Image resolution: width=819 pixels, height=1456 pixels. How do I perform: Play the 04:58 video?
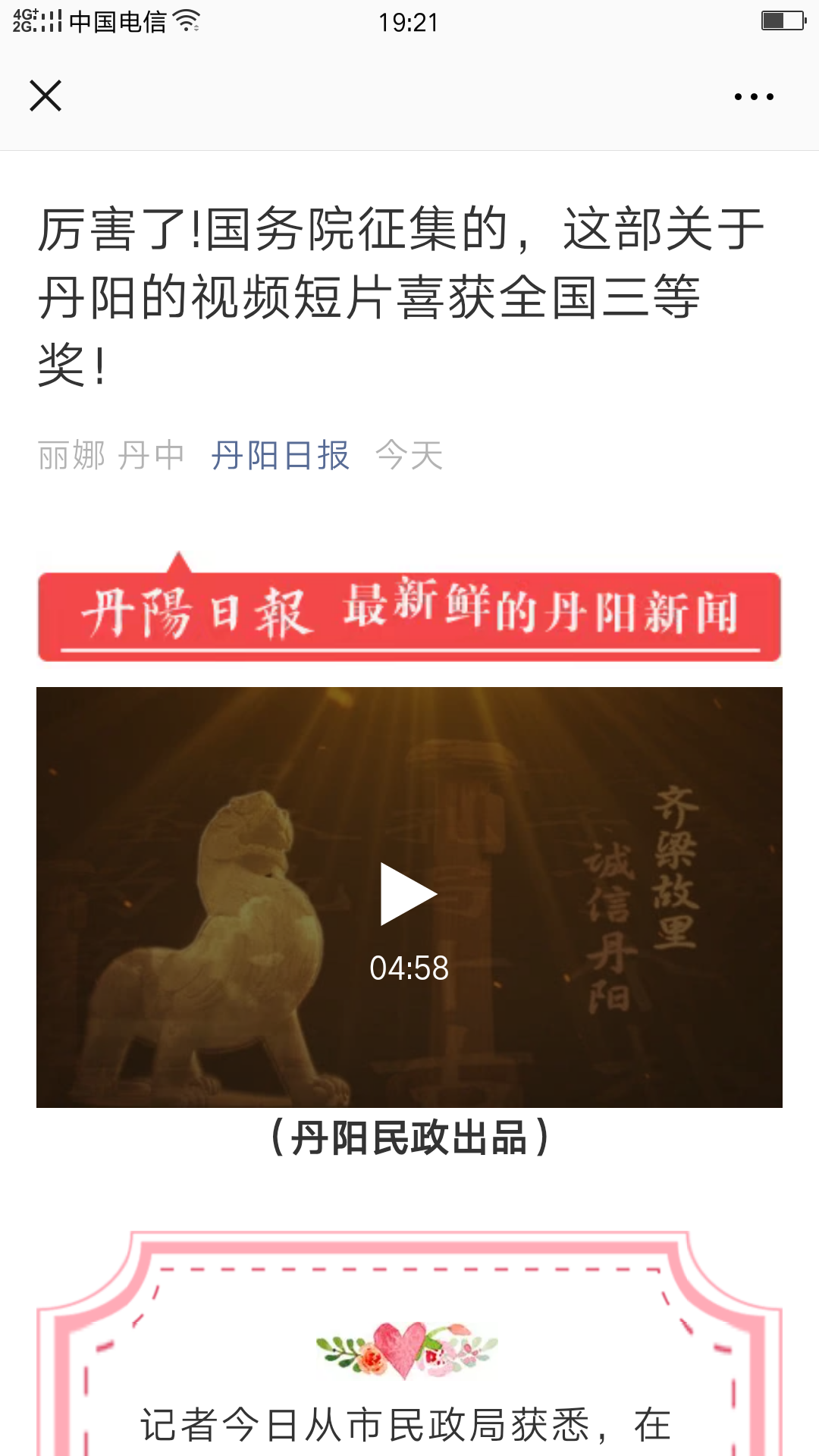click(409, 895)
